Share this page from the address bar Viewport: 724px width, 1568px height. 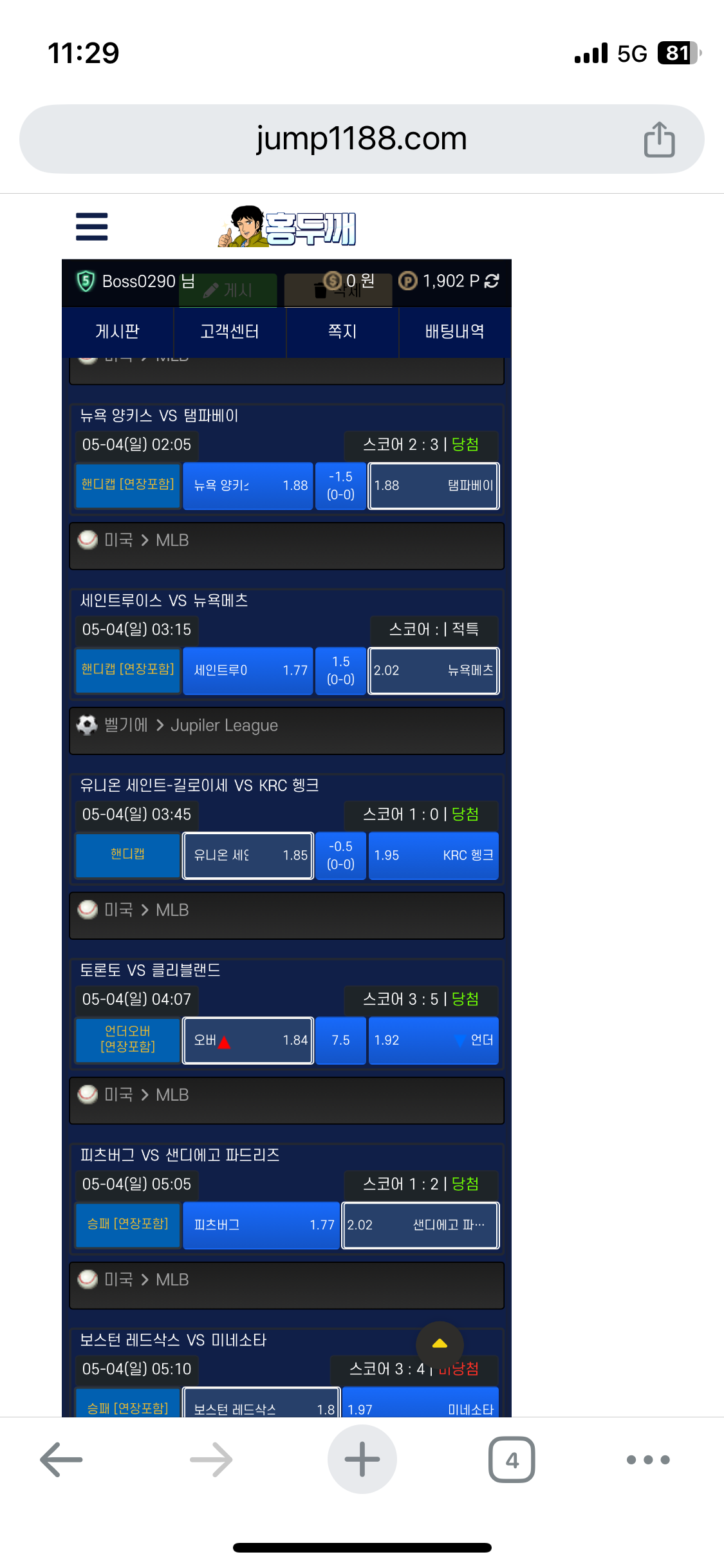point(659,139)
